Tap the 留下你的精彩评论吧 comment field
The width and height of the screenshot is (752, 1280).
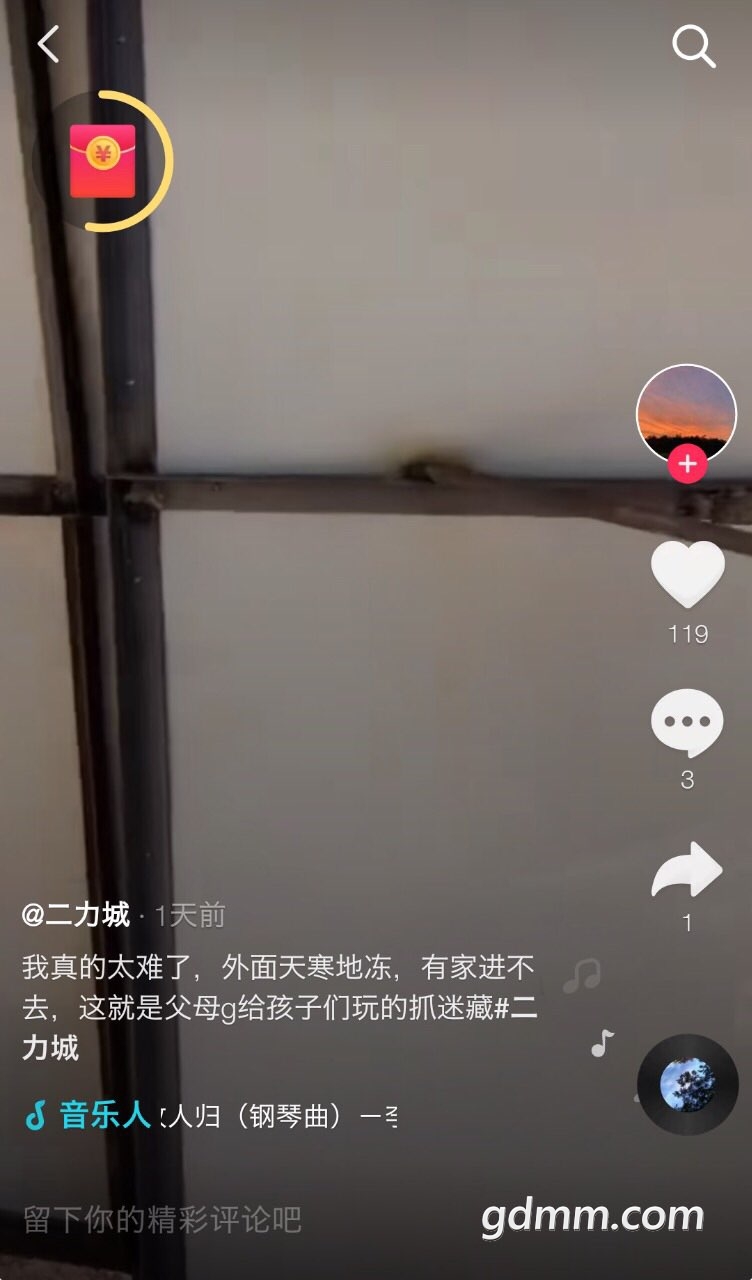pos(162,1219)
